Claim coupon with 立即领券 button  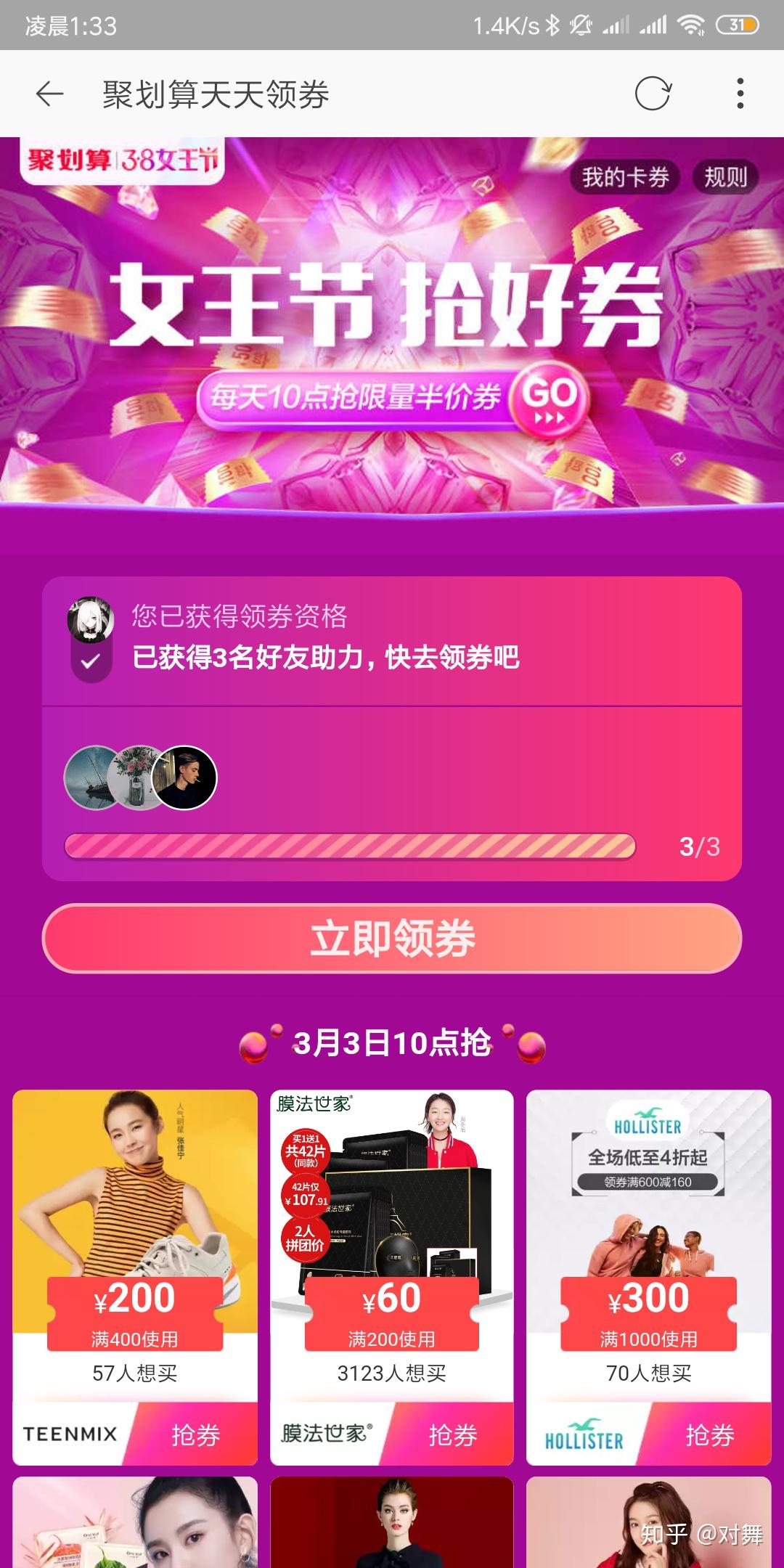click(x=392, y=938)
